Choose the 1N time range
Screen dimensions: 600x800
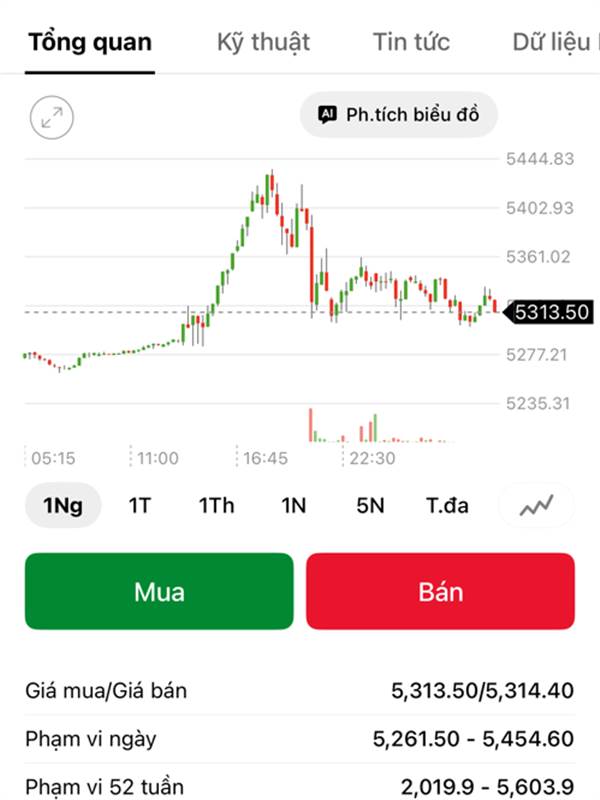coord(293,505)
